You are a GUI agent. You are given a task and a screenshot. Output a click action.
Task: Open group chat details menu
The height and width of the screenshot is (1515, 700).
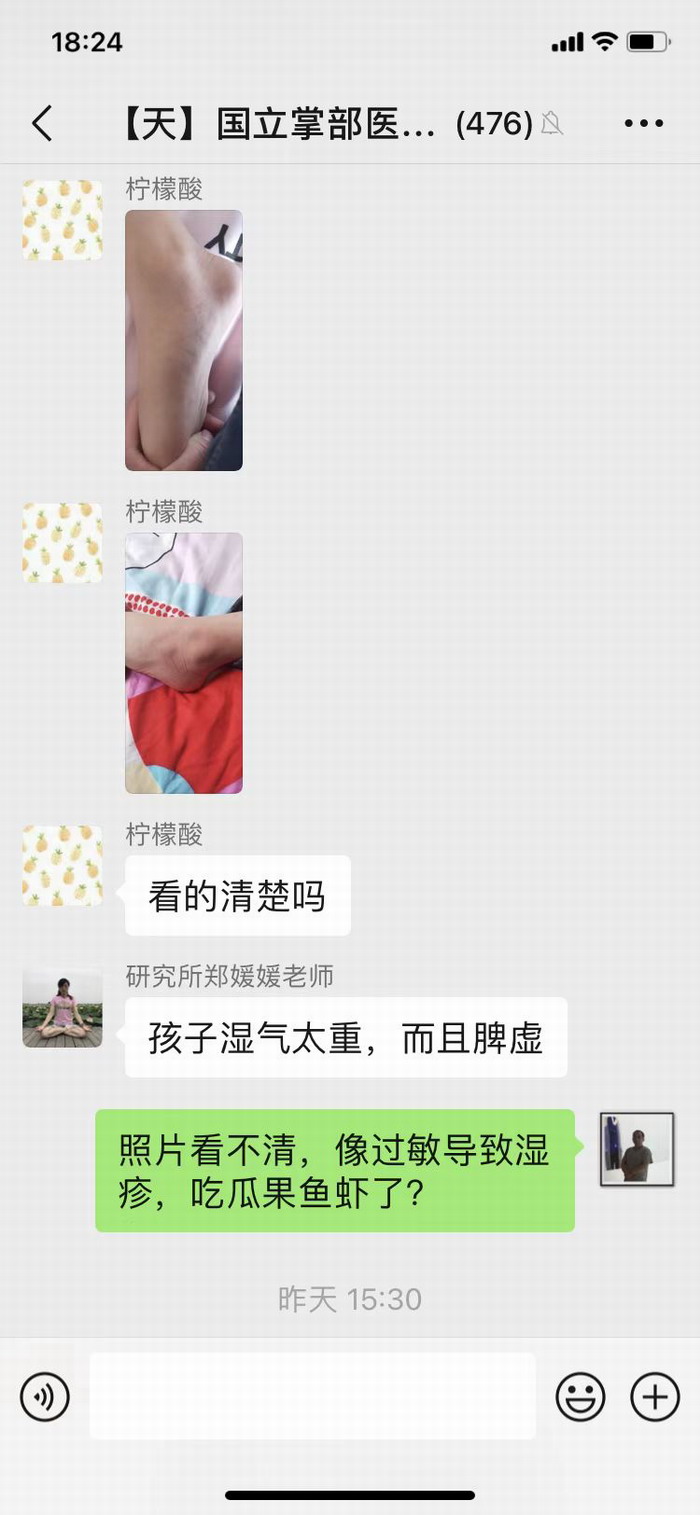click(643, 124)
